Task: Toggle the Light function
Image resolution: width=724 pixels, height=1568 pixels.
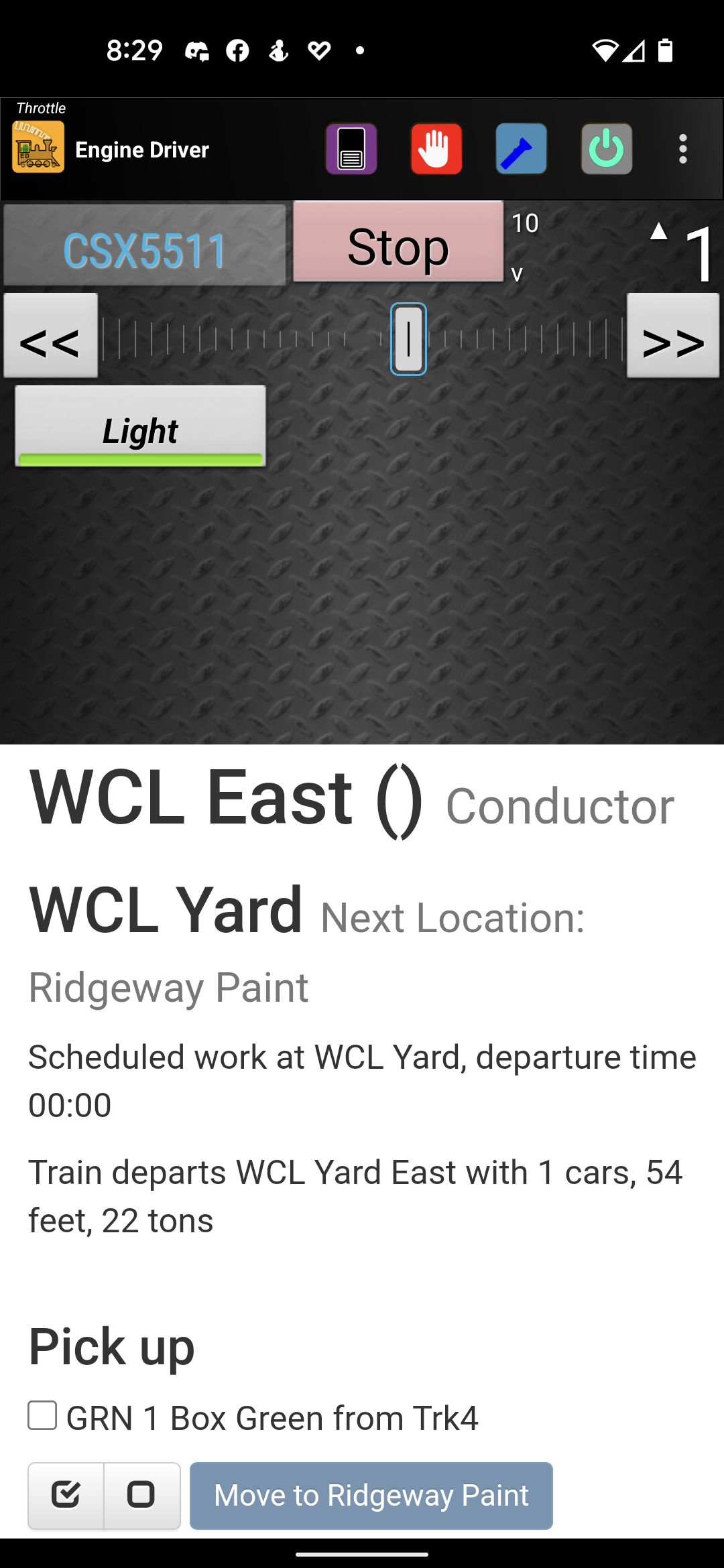Action: click(x=140, y=426)
